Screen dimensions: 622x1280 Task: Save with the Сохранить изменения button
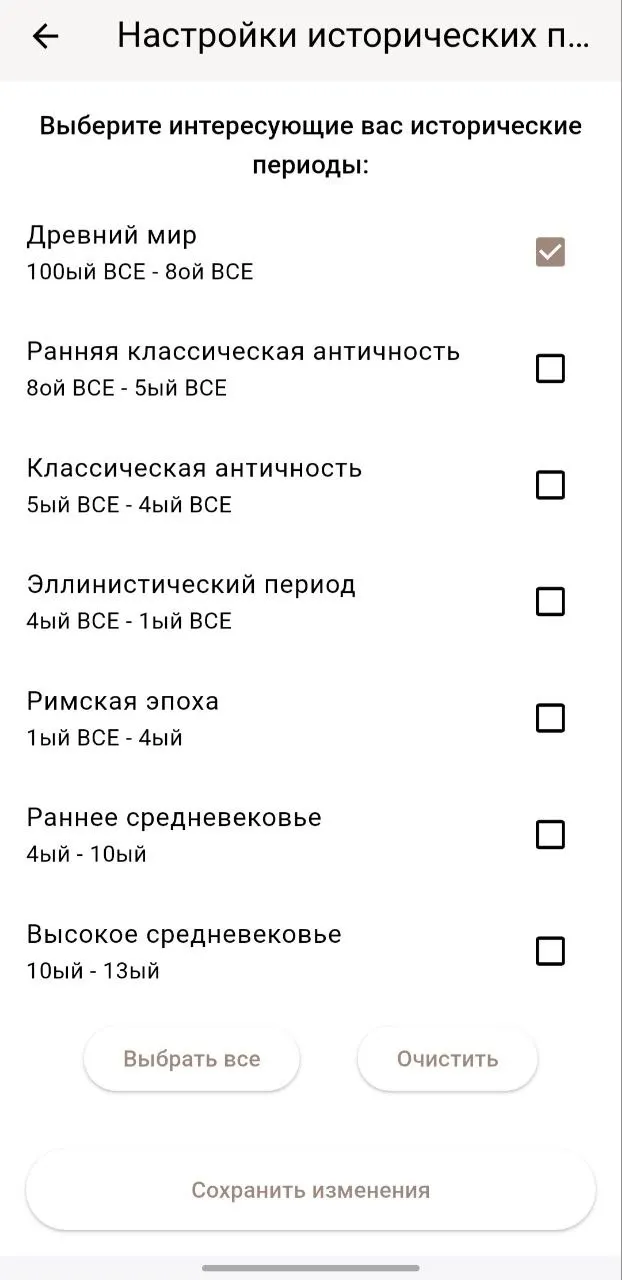coord(311,1190)
